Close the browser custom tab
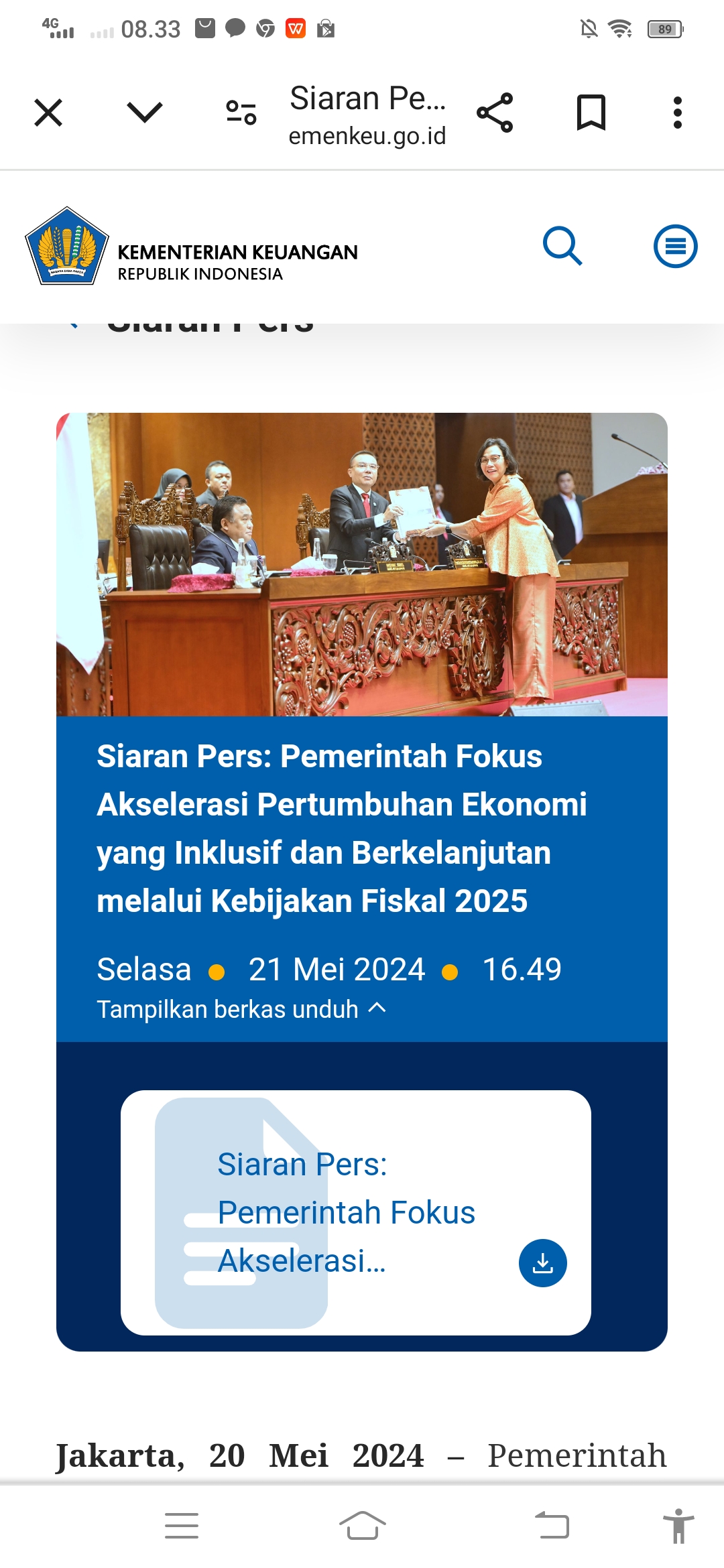The width and height of the screenshot is (724, 1568). pyautogui.click(x=48, y=113)
